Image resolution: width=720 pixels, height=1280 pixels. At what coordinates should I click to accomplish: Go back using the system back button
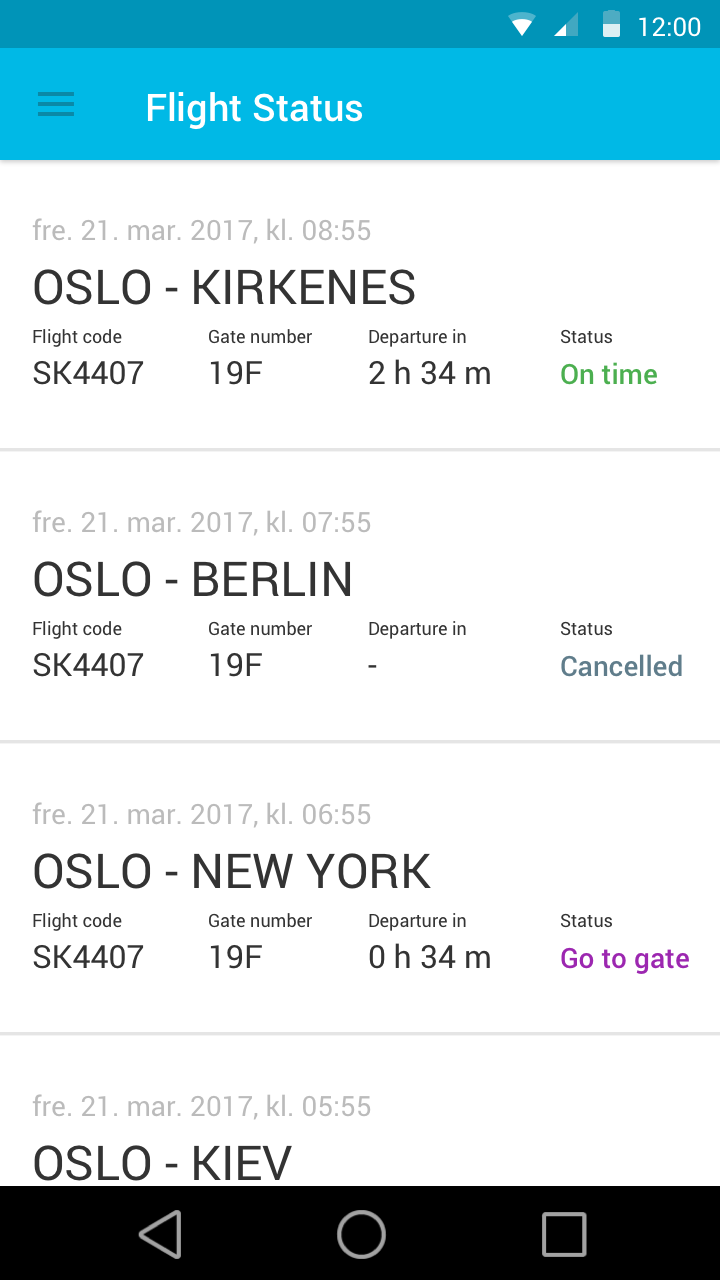(160, 1234)
